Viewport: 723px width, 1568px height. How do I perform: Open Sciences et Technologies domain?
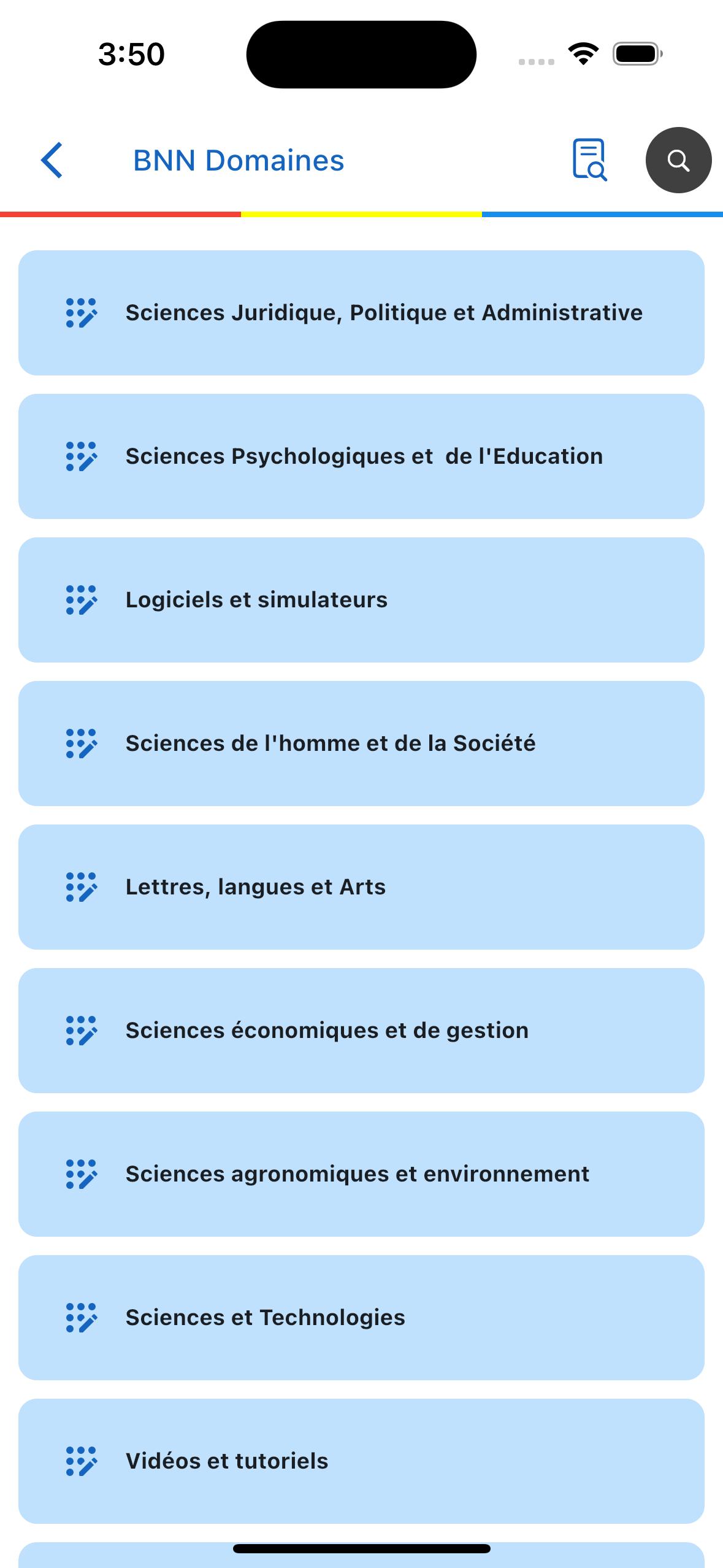tap(361, 1318)
